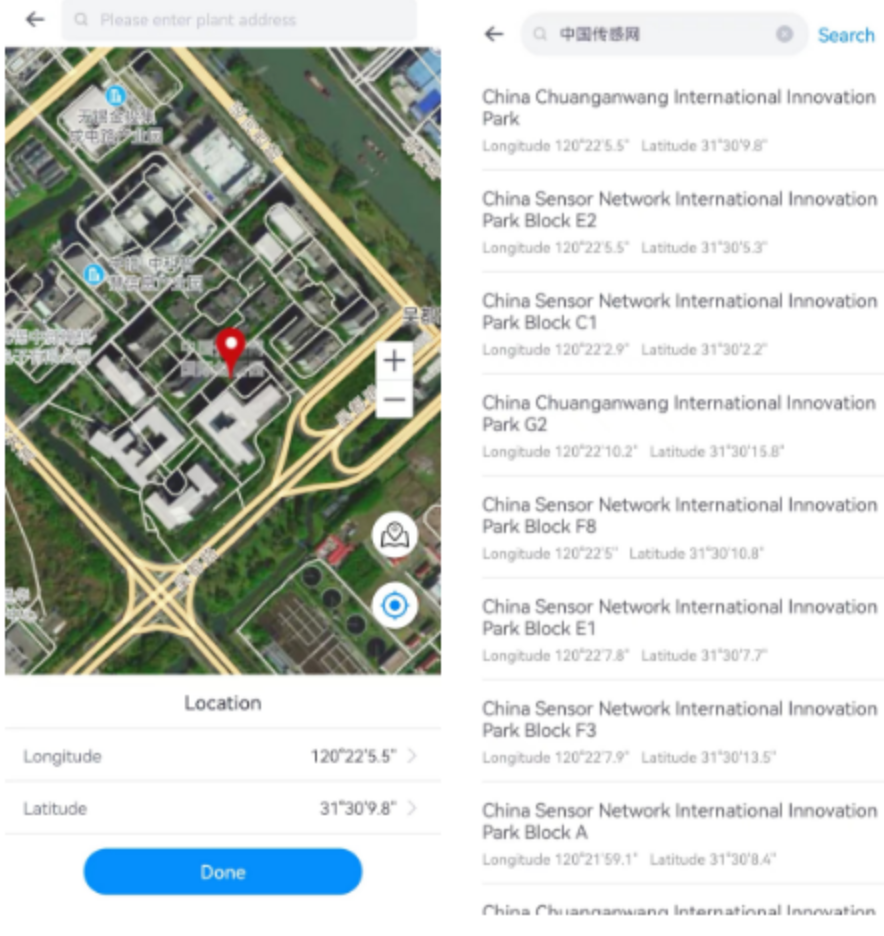Screen dimensions: 884x936
Task: Choose the Park Block C1 result
Action: pyautogui.click(x=680, y=323)
